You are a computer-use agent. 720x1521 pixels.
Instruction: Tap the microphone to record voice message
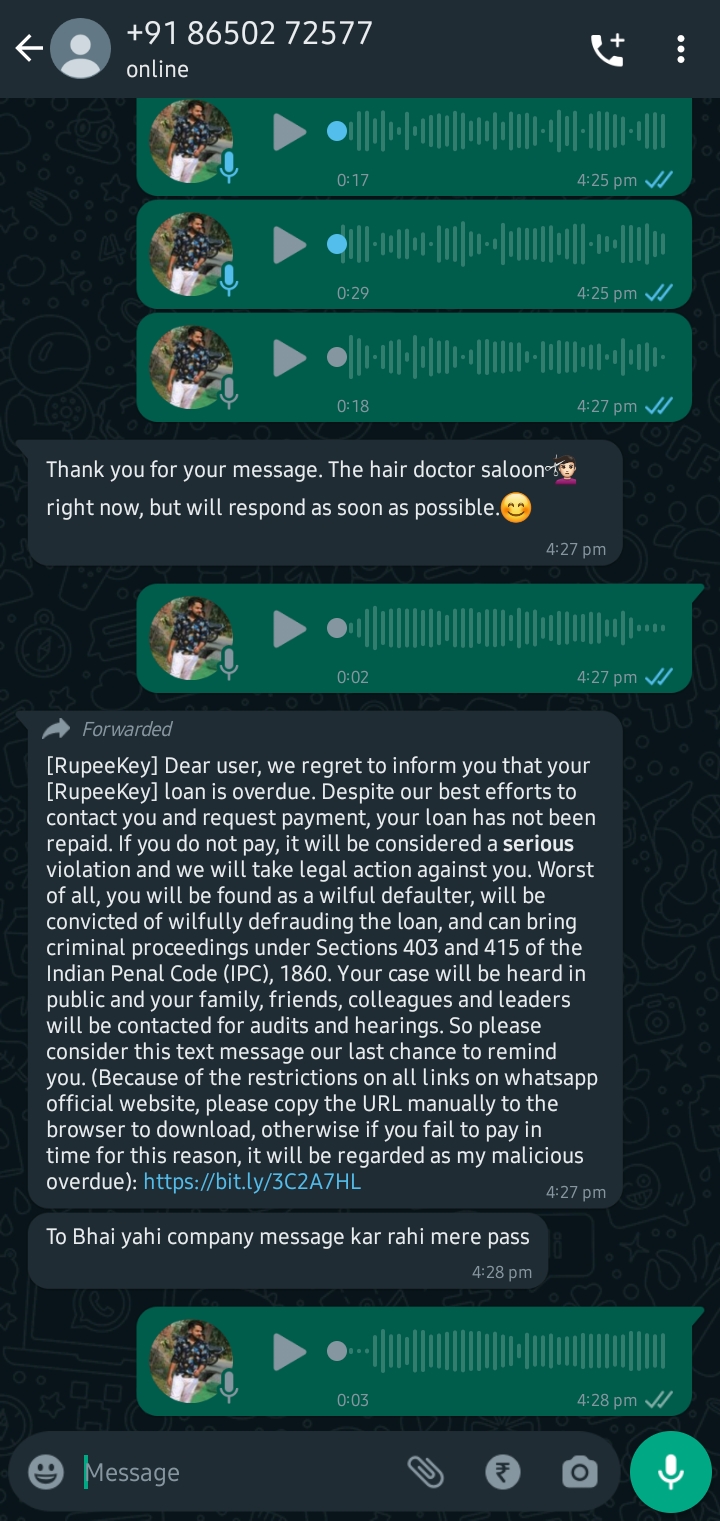pos(671,1472)
